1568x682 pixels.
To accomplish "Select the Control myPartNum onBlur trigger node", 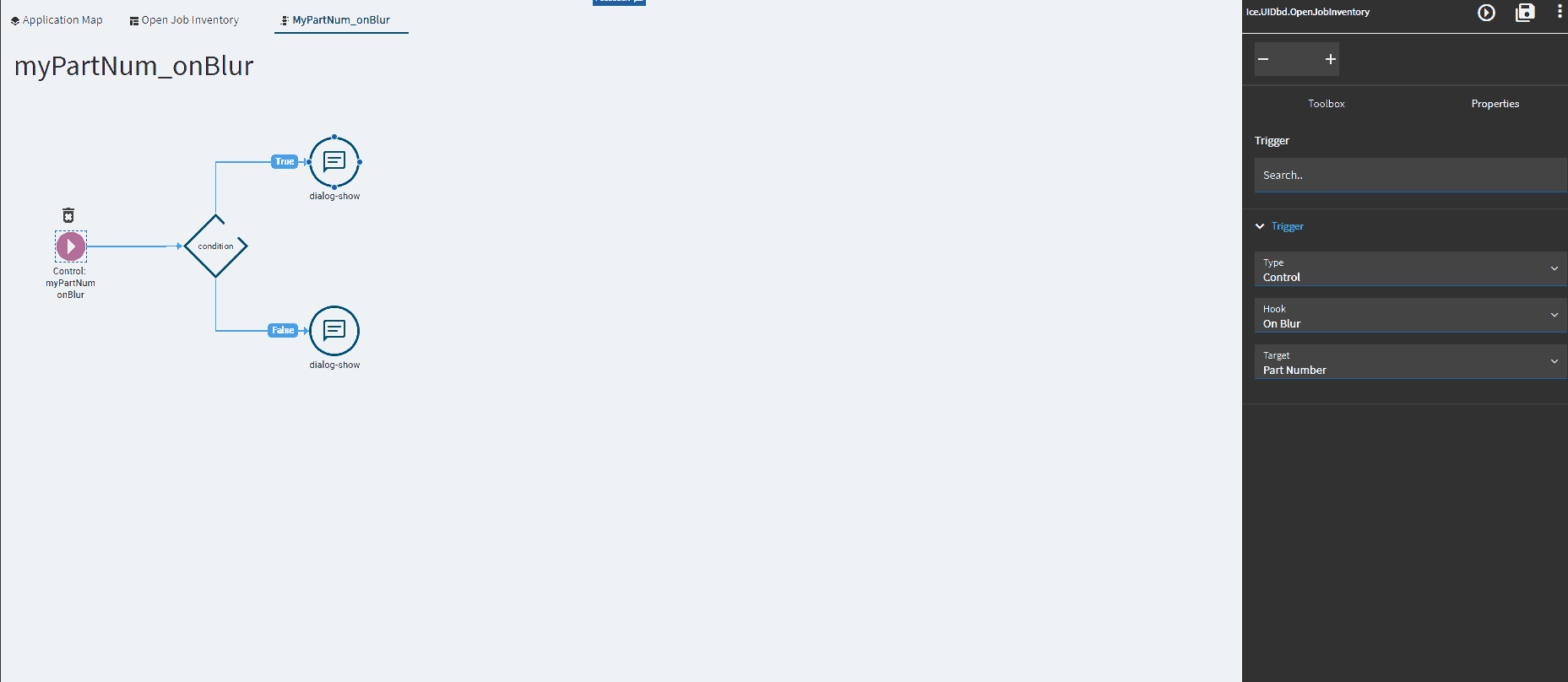I will 71,246.
